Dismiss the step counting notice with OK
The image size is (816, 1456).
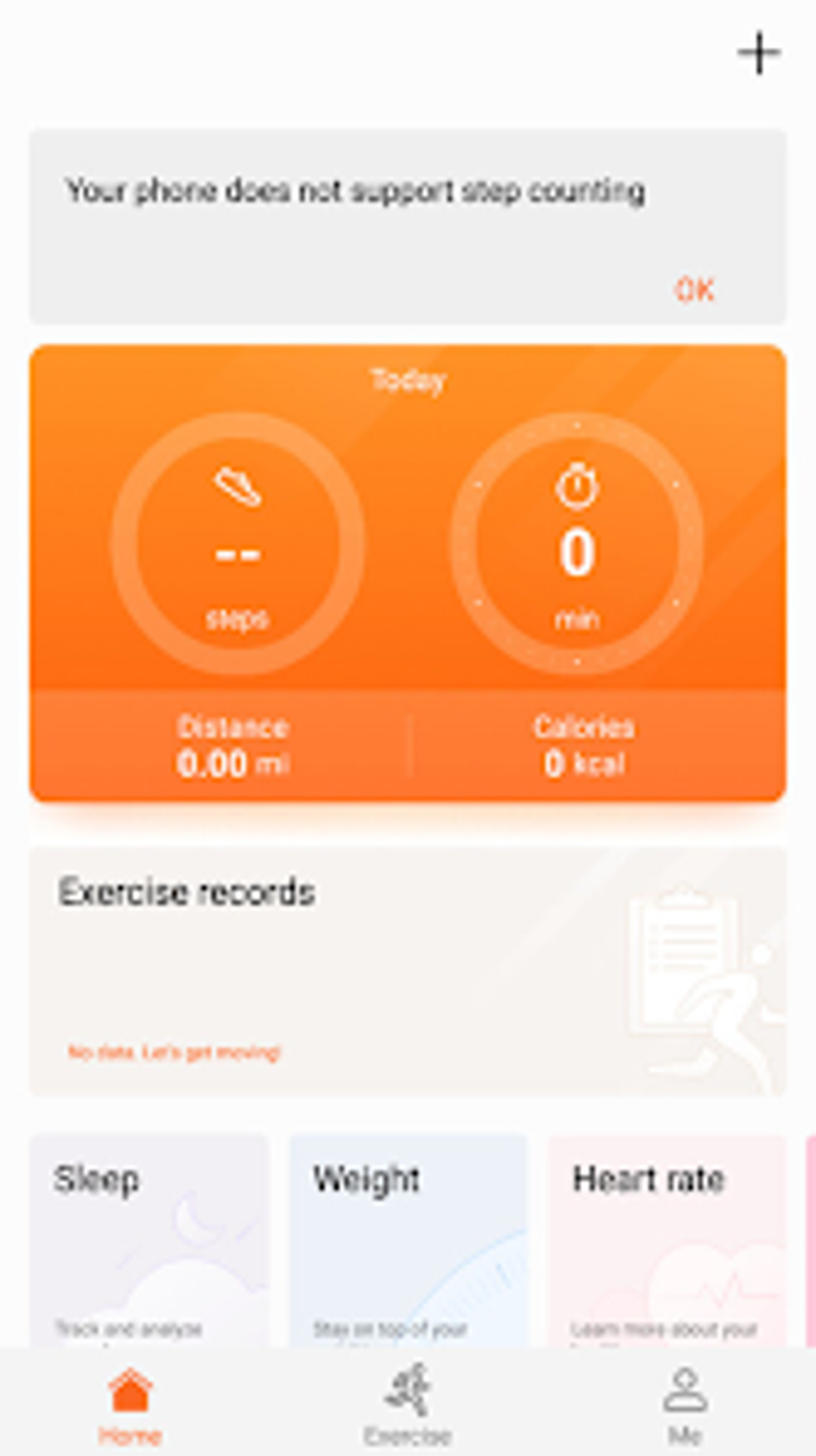click(x=694, y=289)
